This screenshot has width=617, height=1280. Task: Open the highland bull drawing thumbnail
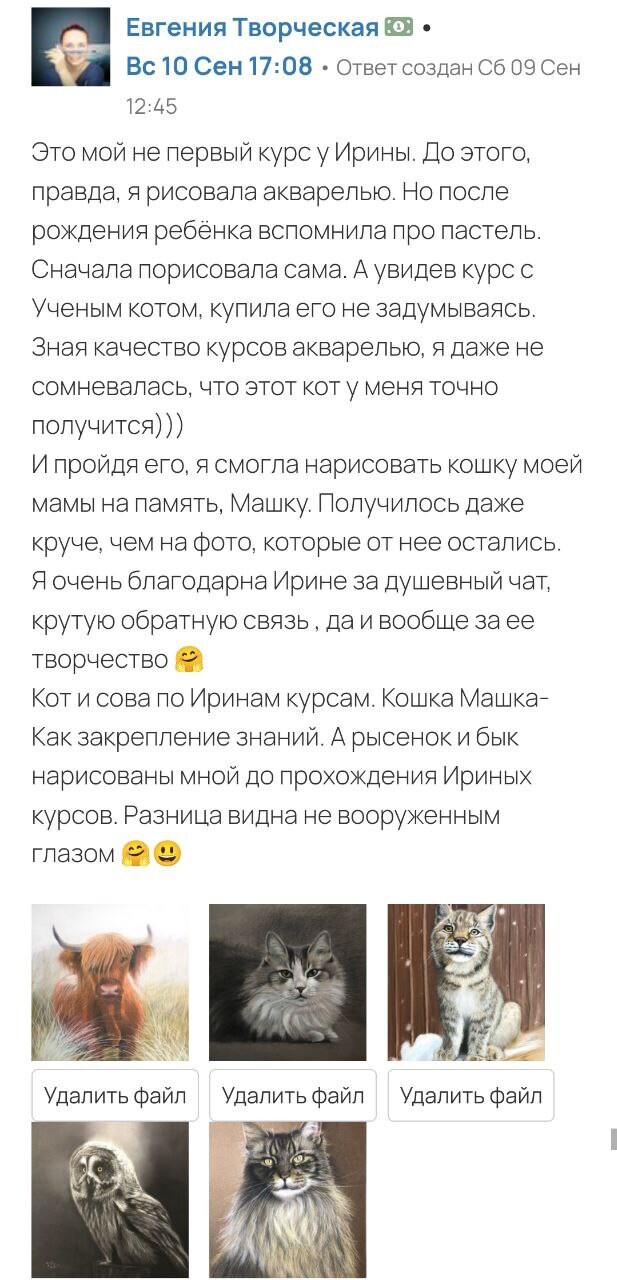click(110, 981)
